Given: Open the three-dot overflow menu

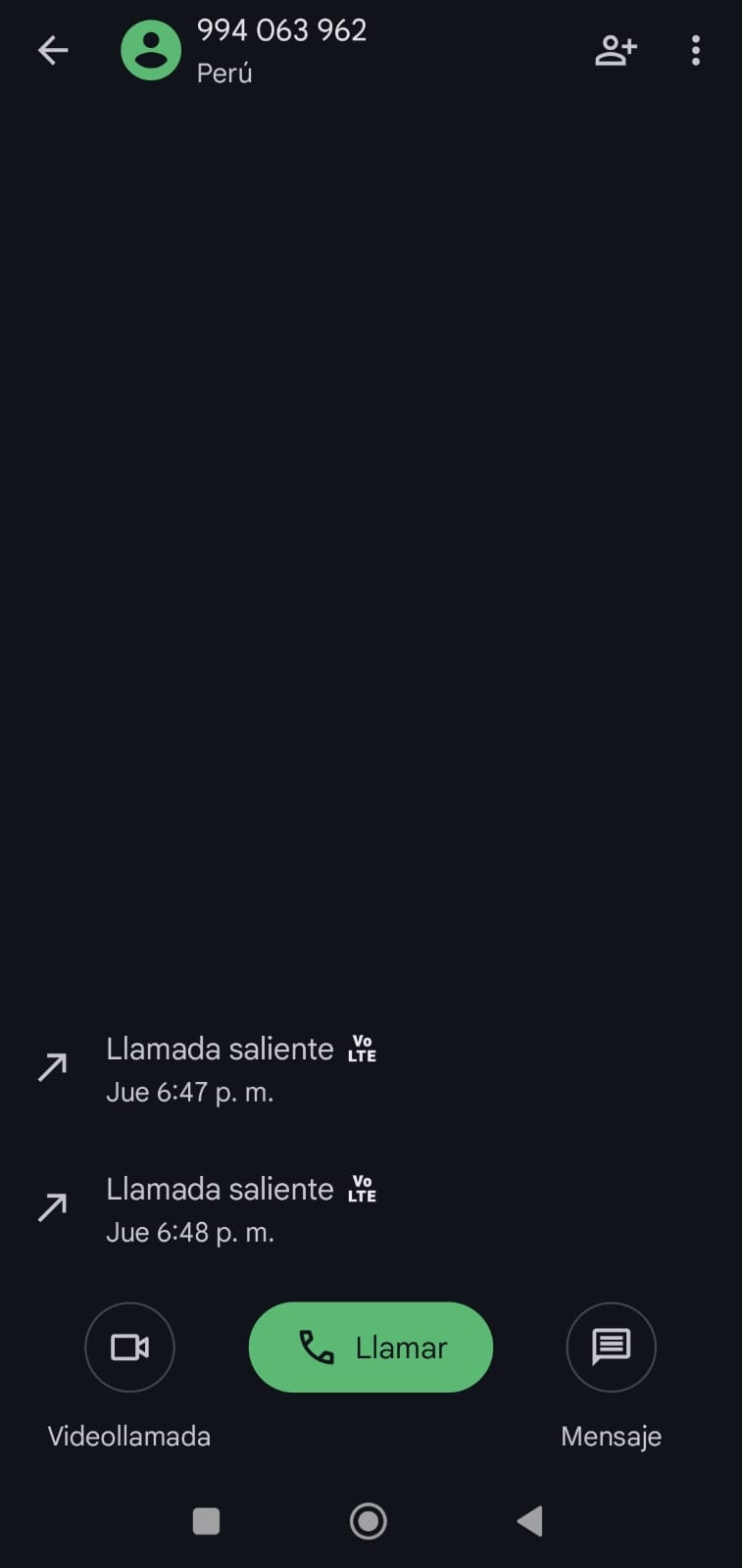Looking at the screenshot, I should click(x=695, y=50).
